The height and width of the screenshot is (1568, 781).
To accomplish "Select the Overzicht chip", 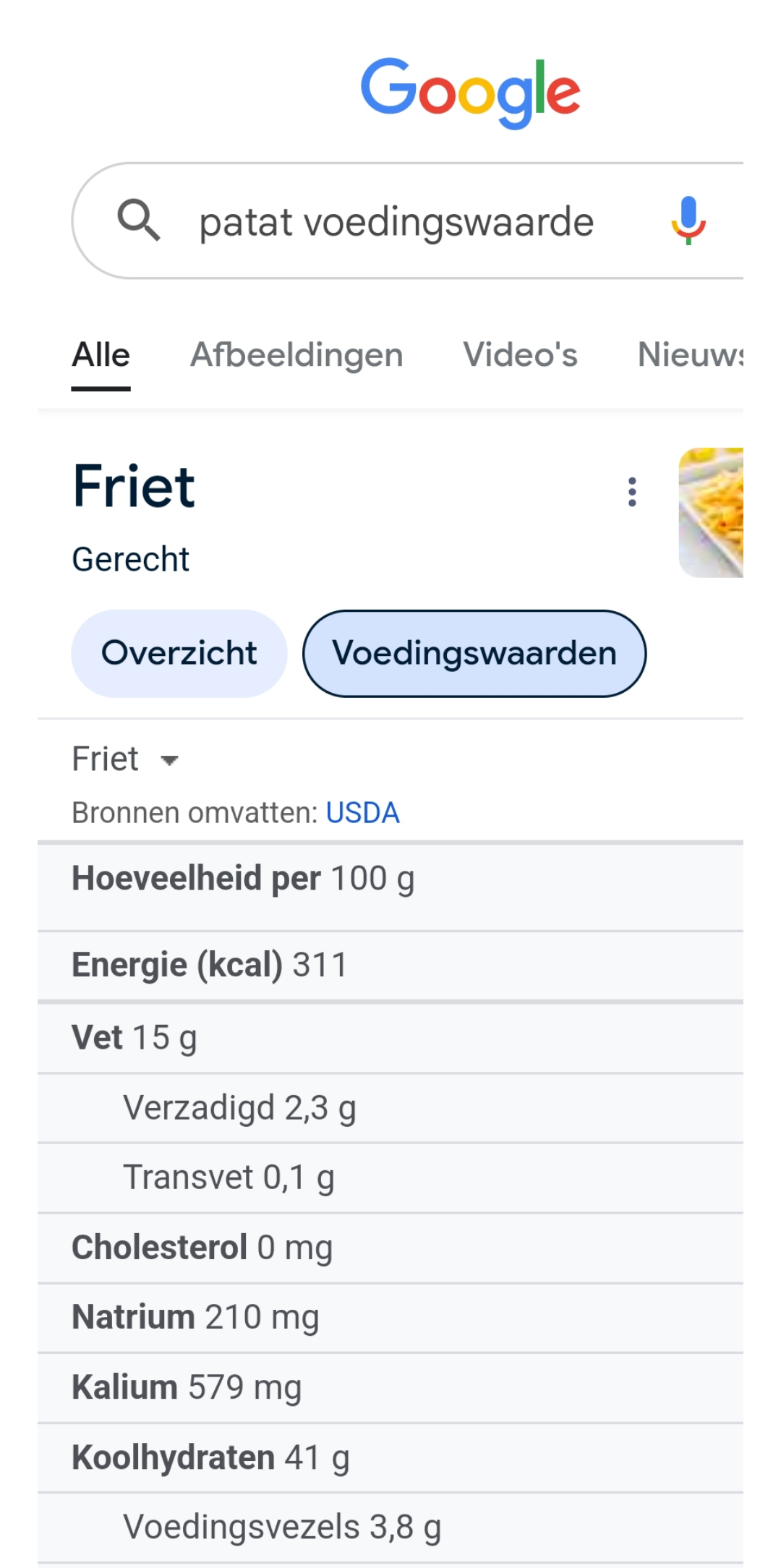I will (x=179, y=652).
